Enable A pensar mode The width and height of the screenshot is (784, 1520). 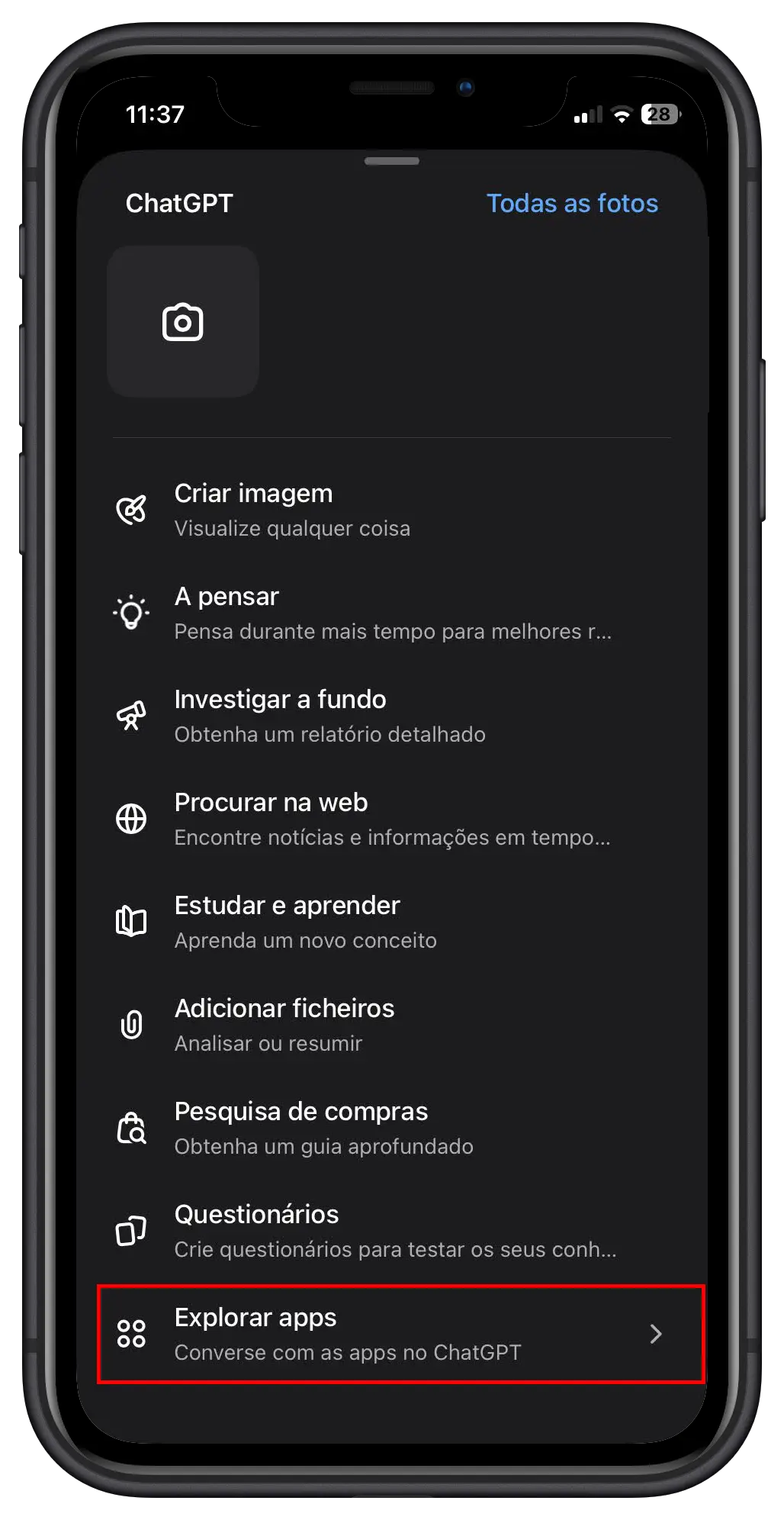390,613
